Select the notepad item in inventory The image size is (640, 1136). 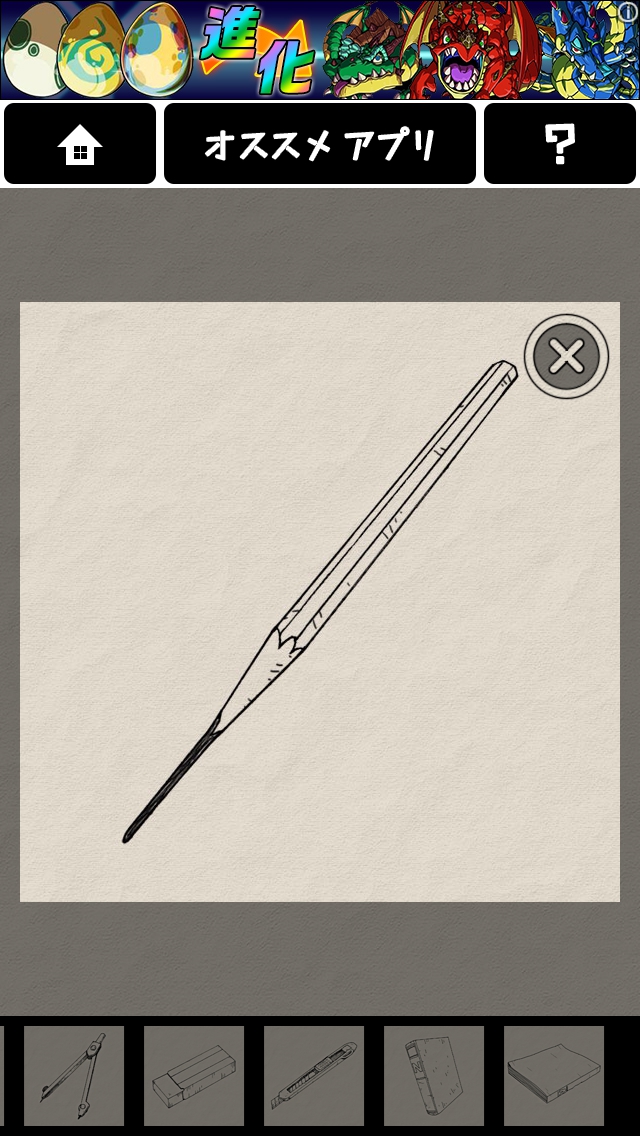554,1076
